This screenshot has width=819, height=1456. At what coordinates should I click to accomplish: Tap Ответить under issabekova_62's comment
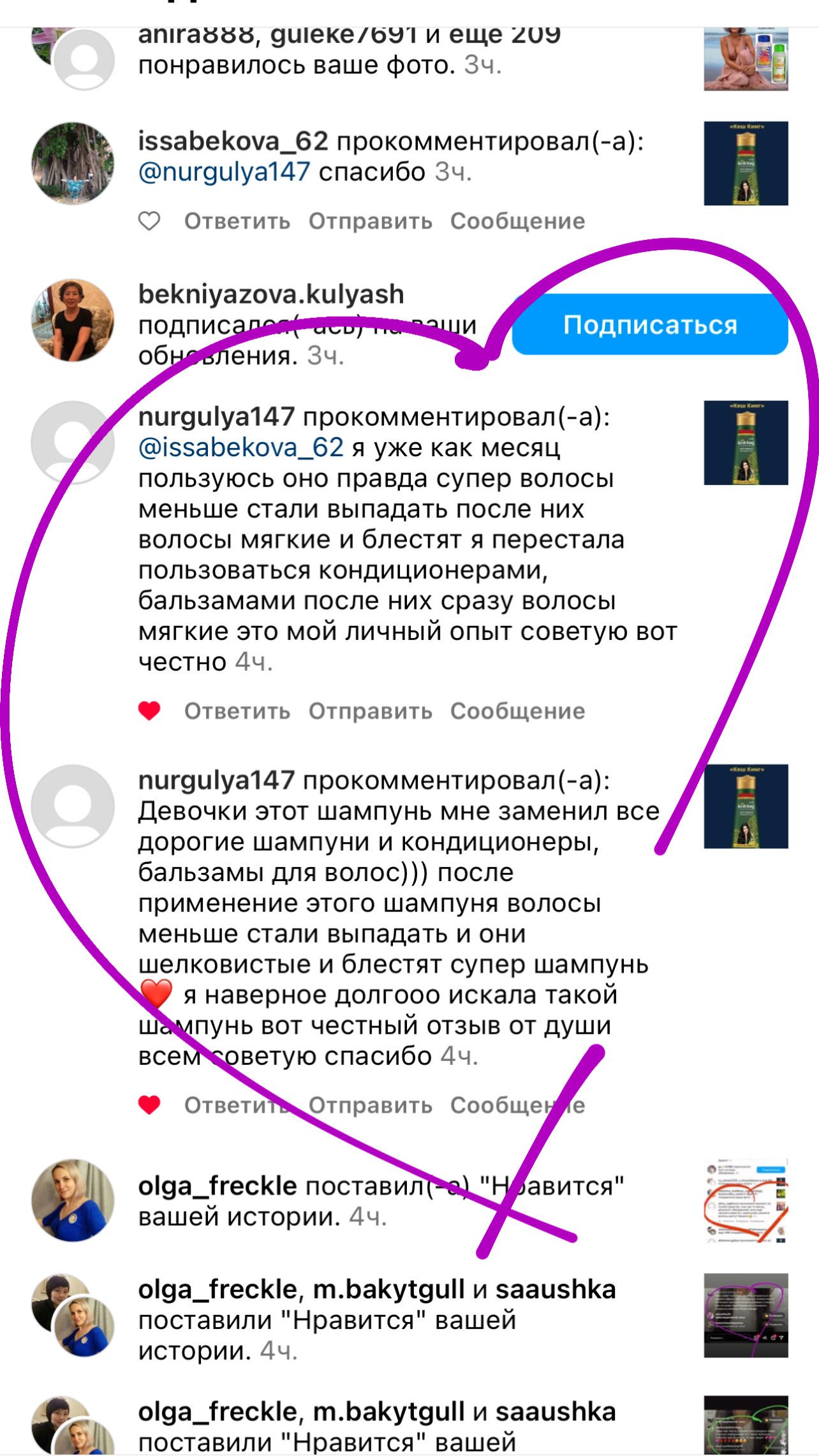[x=237, y=221]
